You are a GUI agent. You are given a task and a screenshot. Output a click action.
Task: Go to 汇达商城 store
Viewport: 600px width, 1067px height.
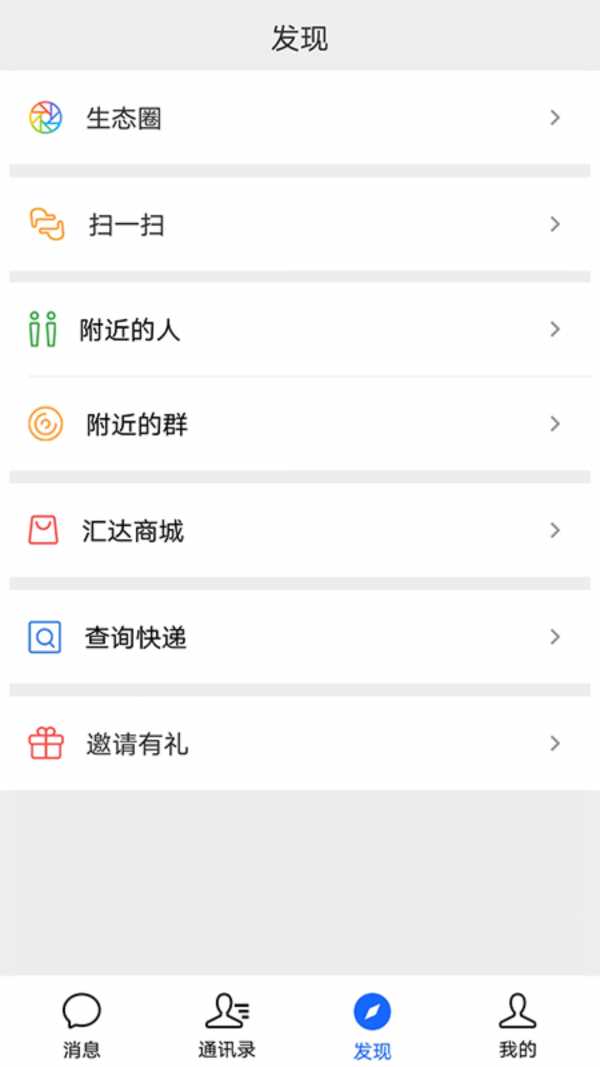tap(300, 531)
